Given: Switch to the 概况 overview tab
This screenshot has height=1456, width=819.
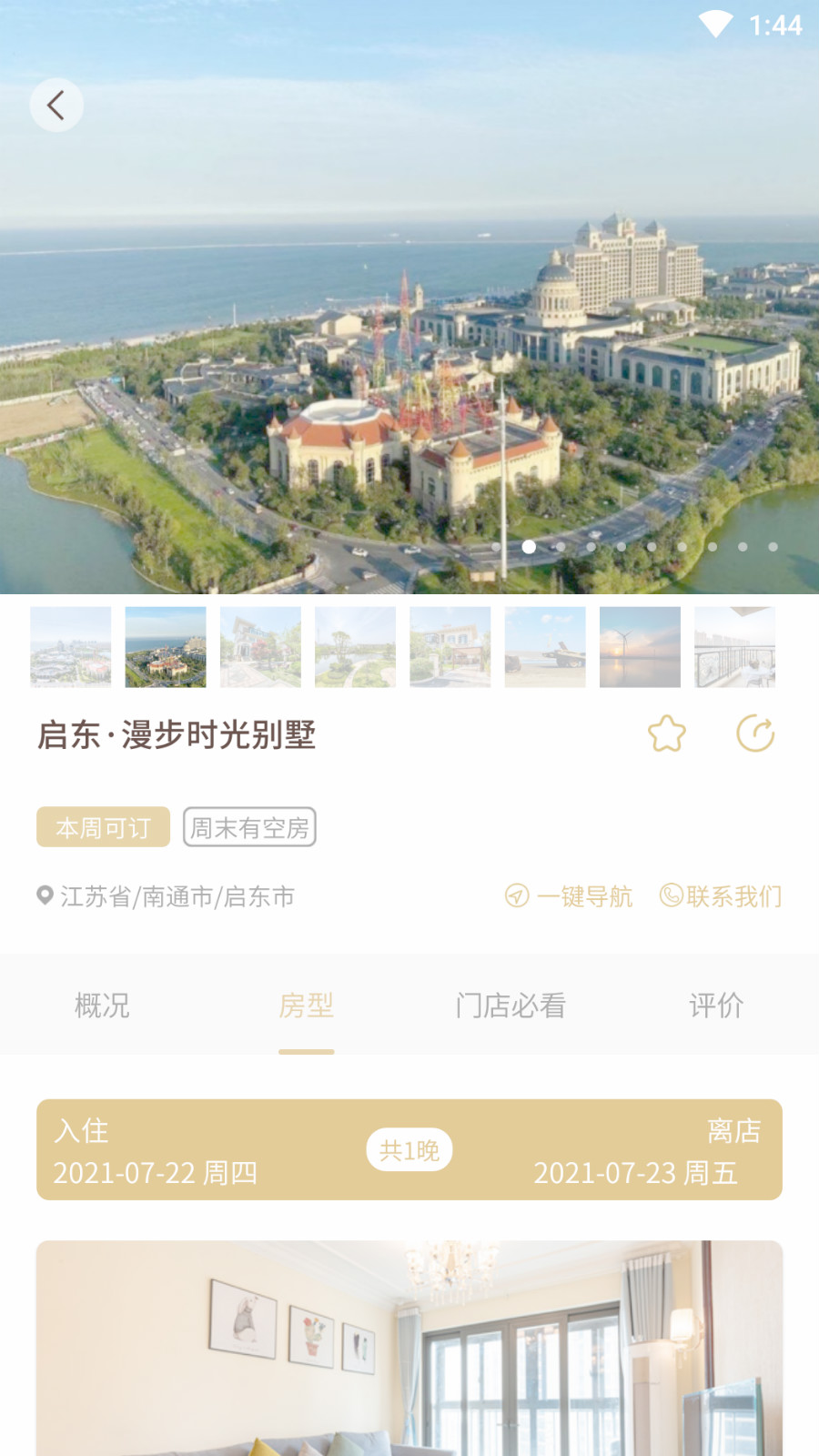Looking at the screenshot, I should point(101,1006).
